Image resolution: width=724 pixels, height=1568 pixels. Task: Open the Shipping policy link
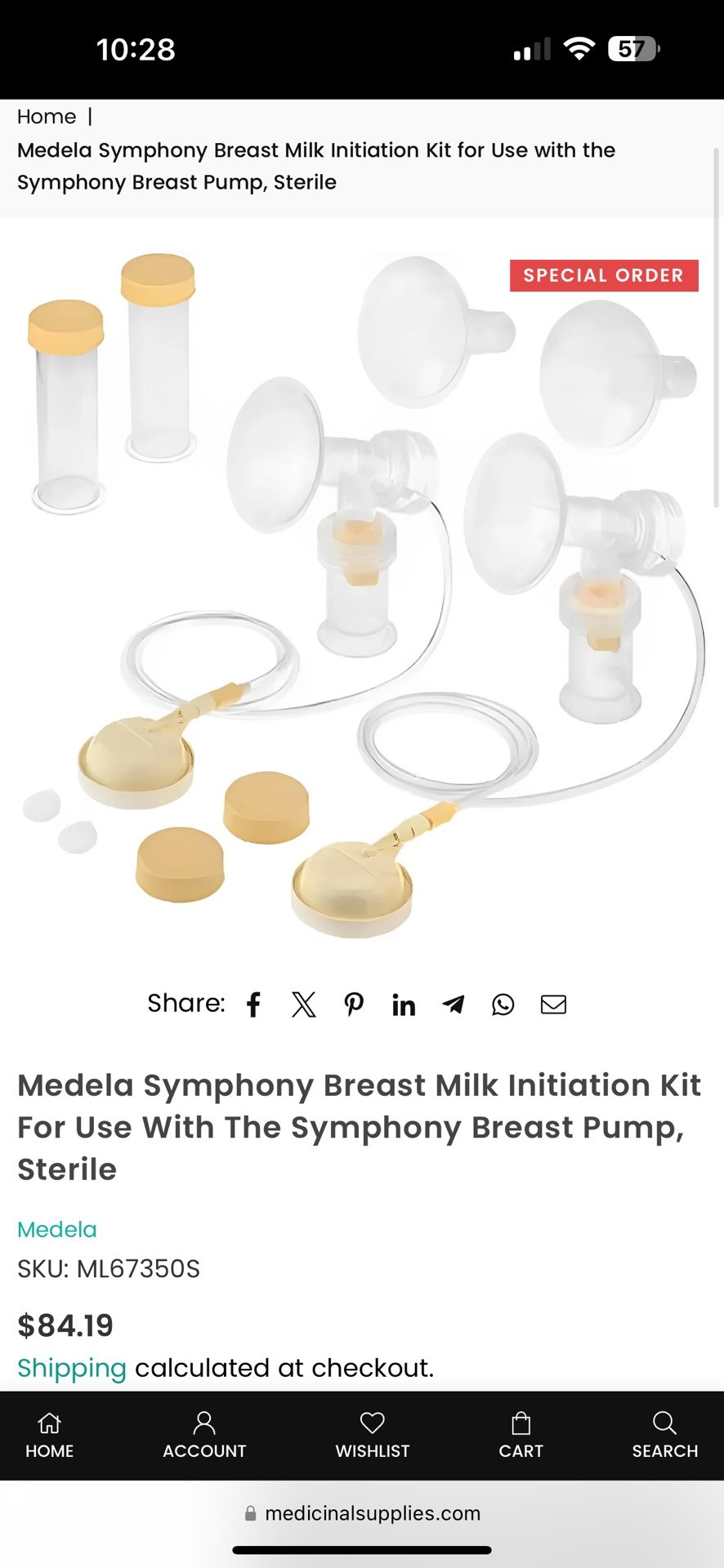click(72, 1368)
